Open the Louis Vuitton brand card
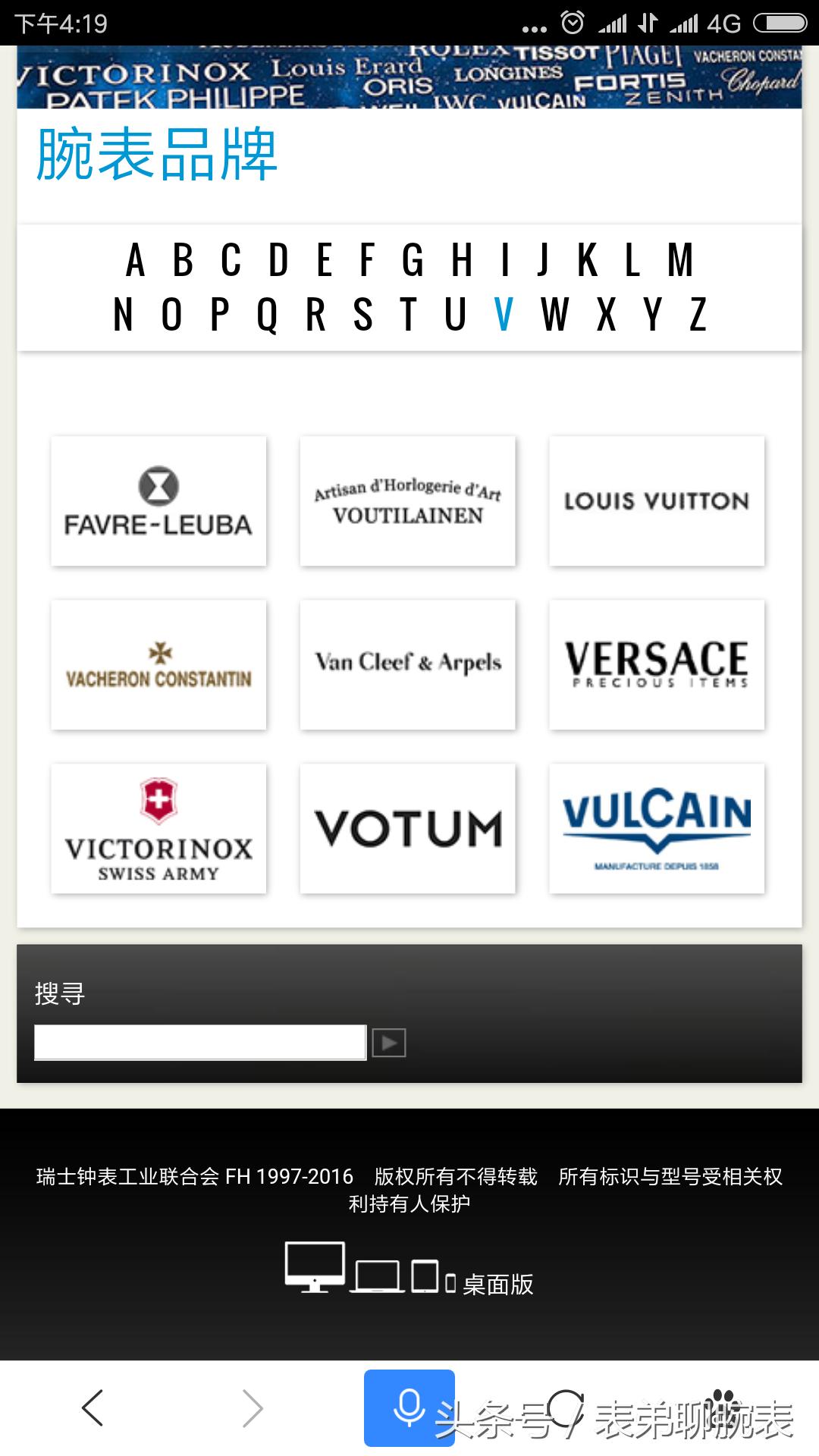The height and width of the screenshot is (1456, 819). tap(657, 501)
